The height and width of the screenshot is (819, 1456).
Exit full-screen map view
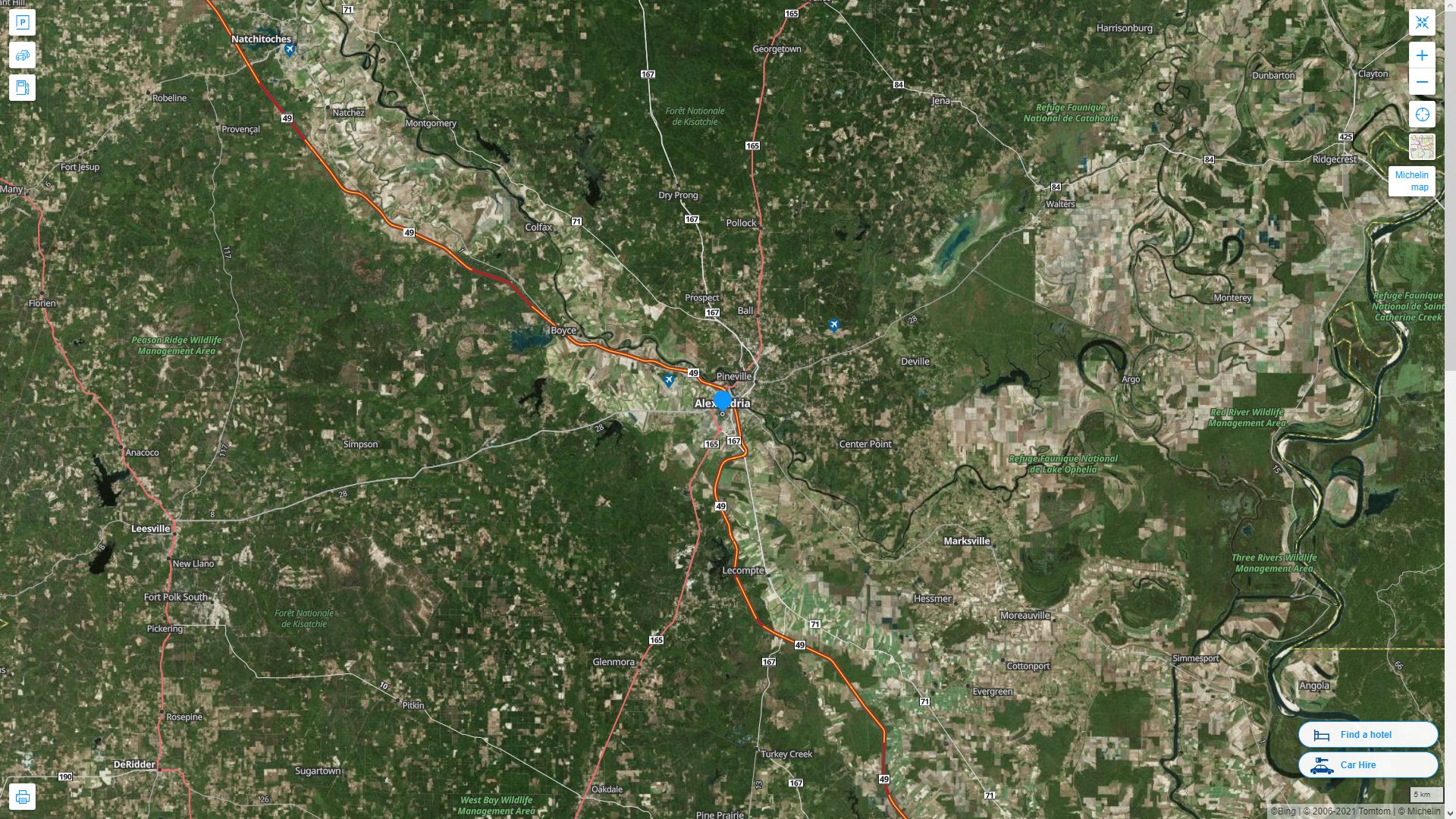click(x=1422, y=23)
